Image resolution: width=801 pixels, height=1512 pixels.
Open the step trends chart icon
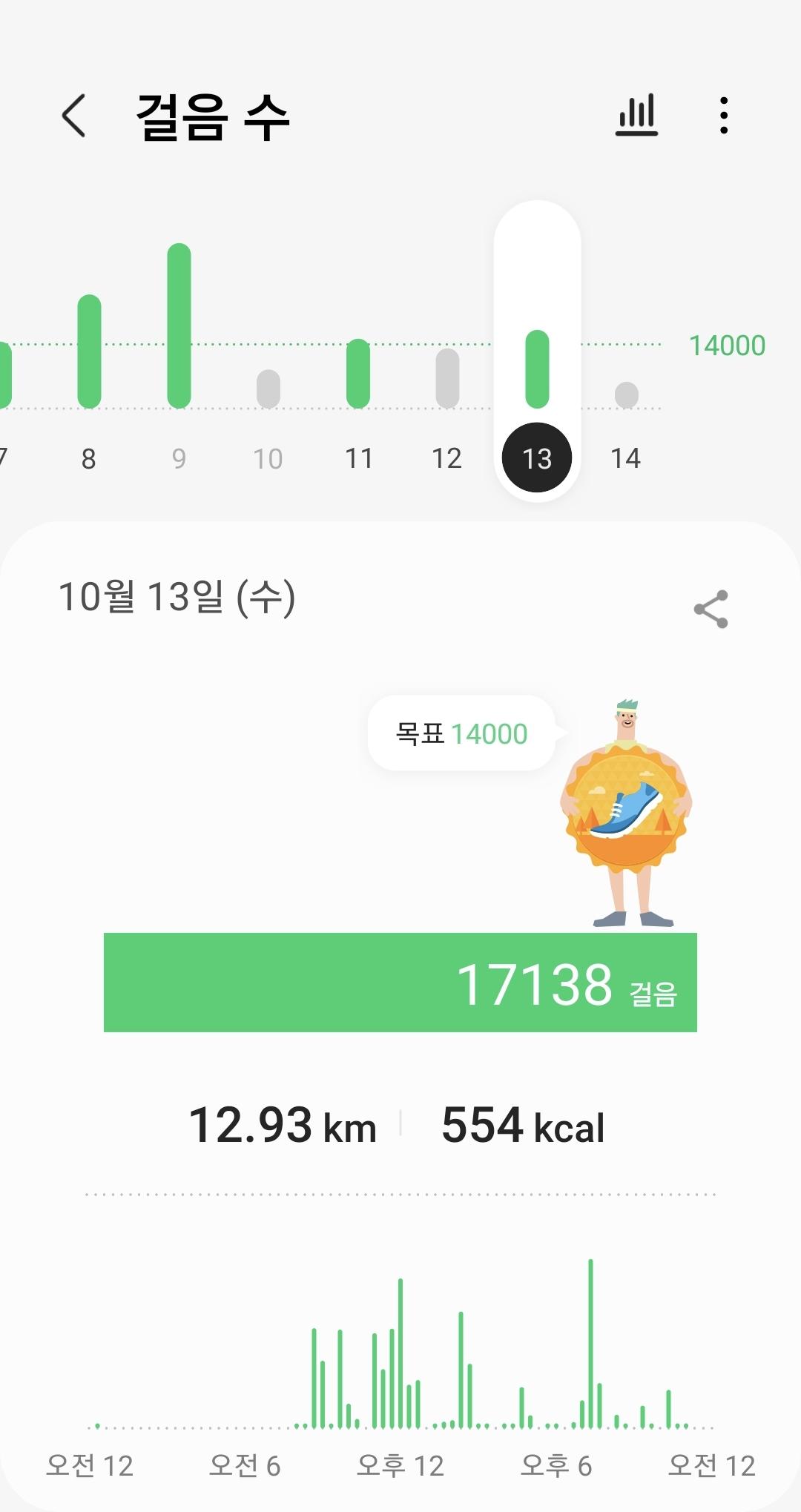[636, 116]
